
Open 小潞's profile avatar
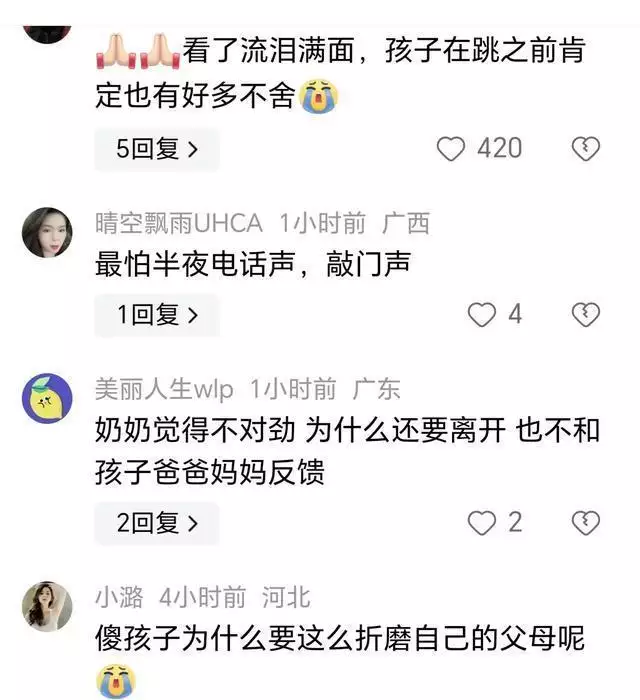[47, 605]
